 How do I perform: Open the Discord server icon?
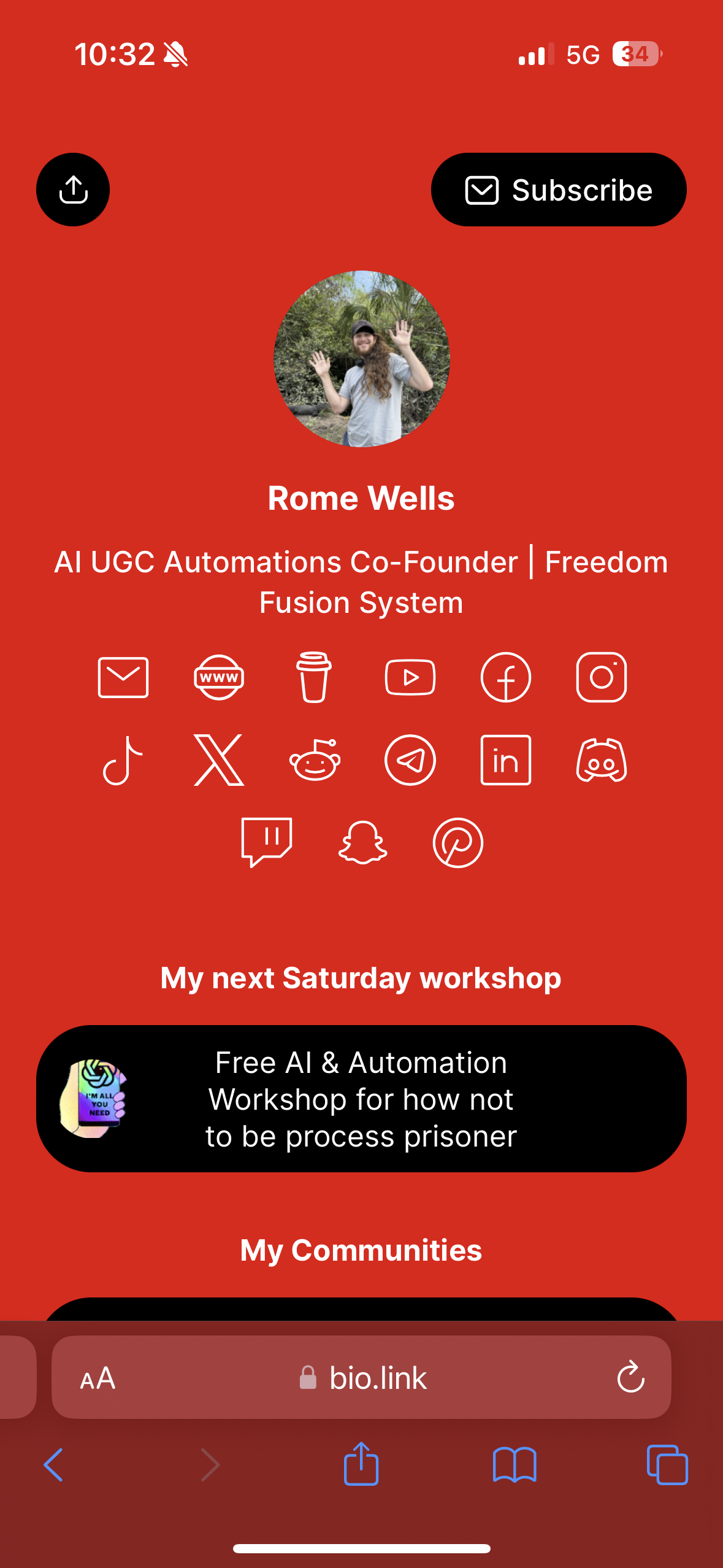click(602, 759)
